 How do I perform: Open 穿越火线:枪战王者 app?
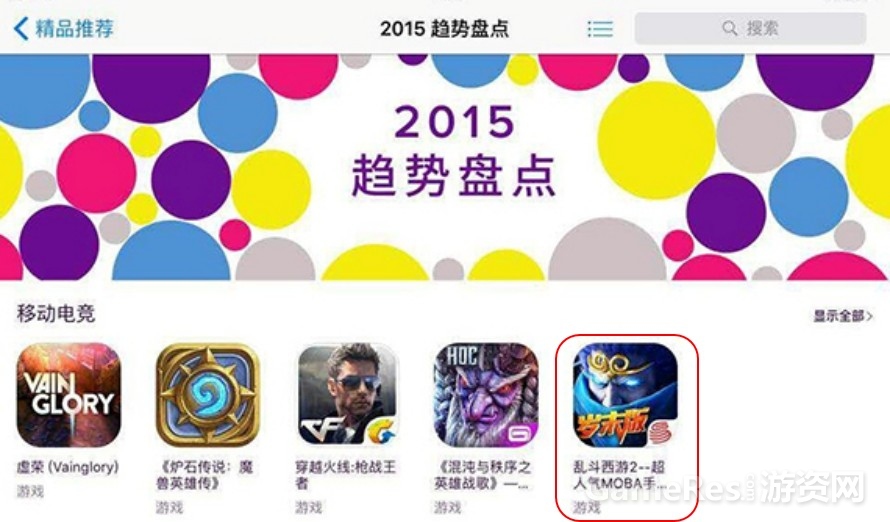[x=347, y=395]
